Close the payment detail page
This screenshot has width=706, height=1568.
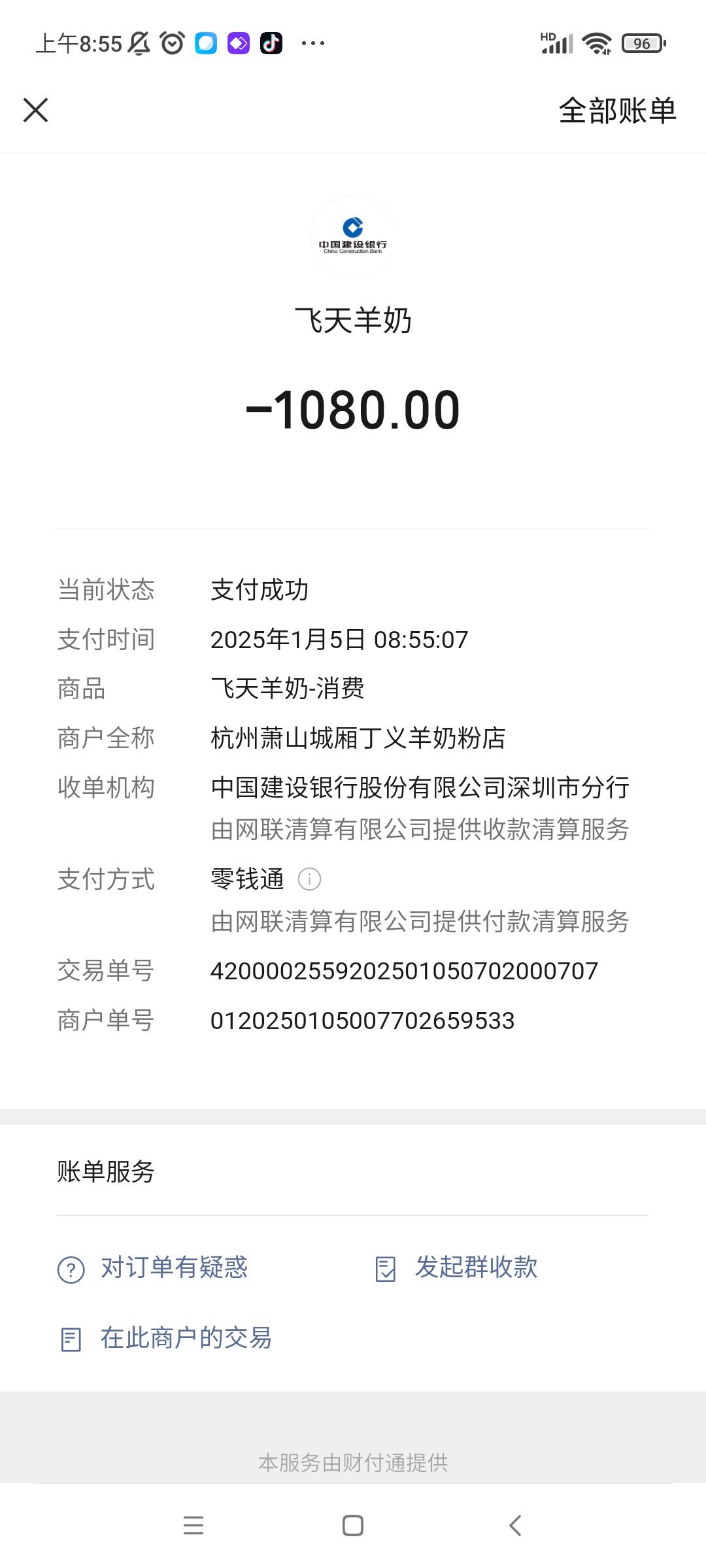[36, 110]
